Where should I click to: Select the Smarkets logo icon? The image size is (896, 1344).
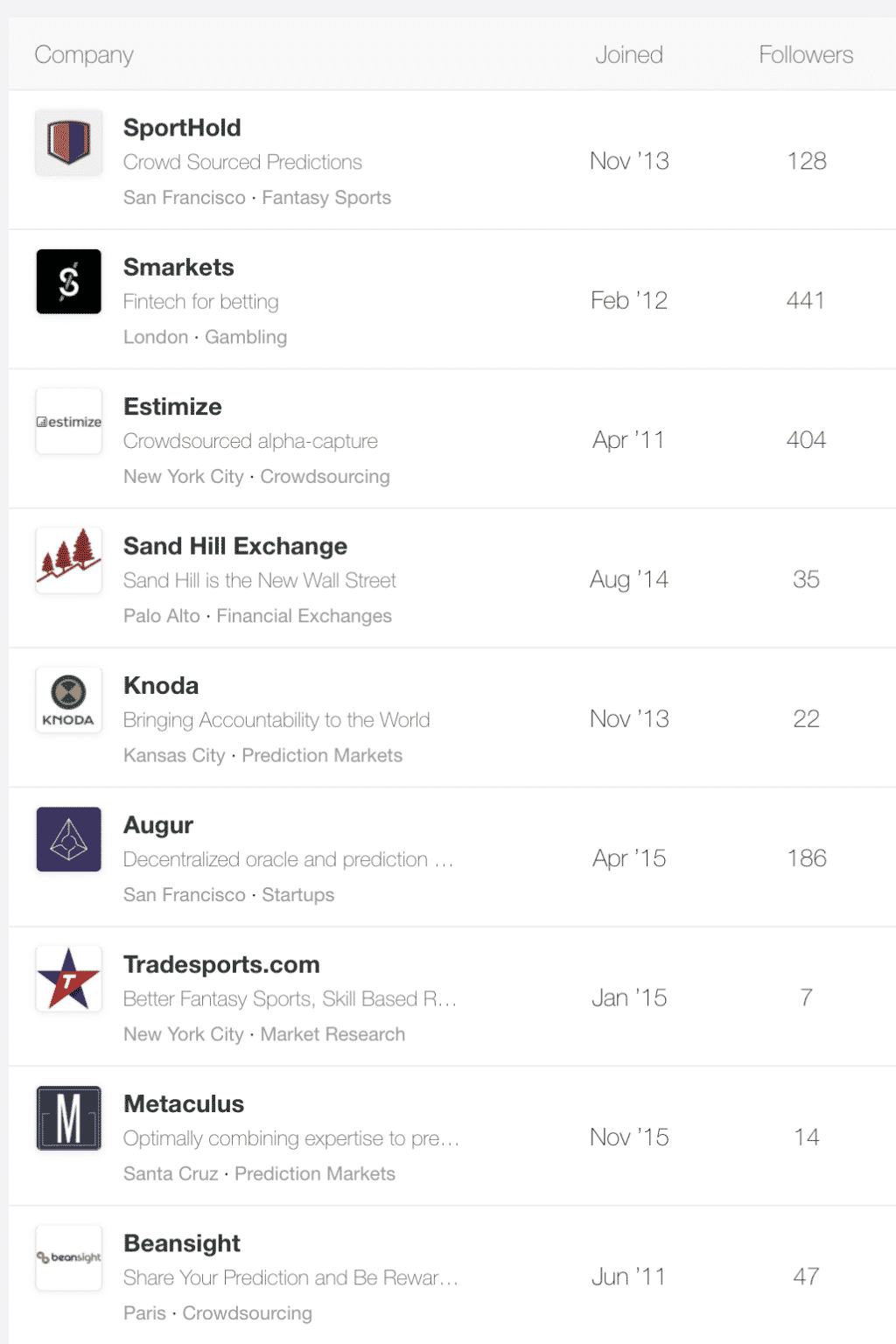tap(68, 281)
